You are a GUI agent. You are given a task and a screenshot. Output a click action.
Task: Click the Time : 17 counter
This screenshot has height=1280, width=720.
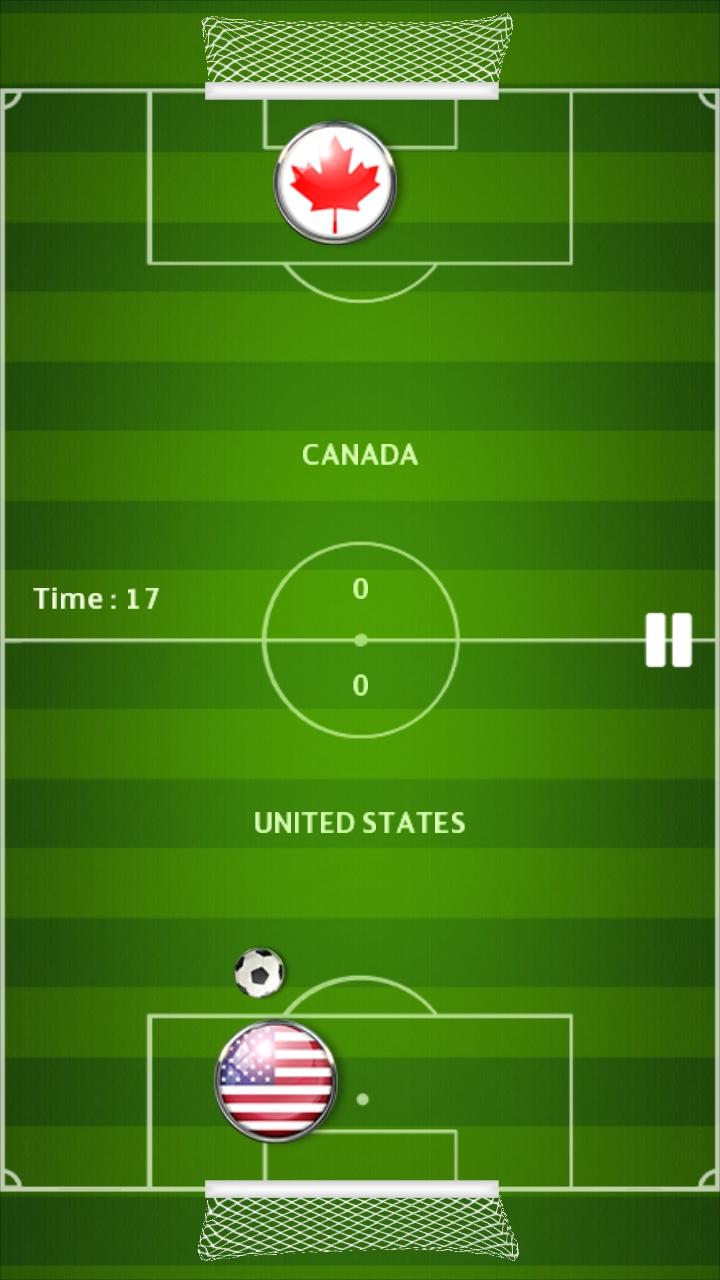point(96,598)
